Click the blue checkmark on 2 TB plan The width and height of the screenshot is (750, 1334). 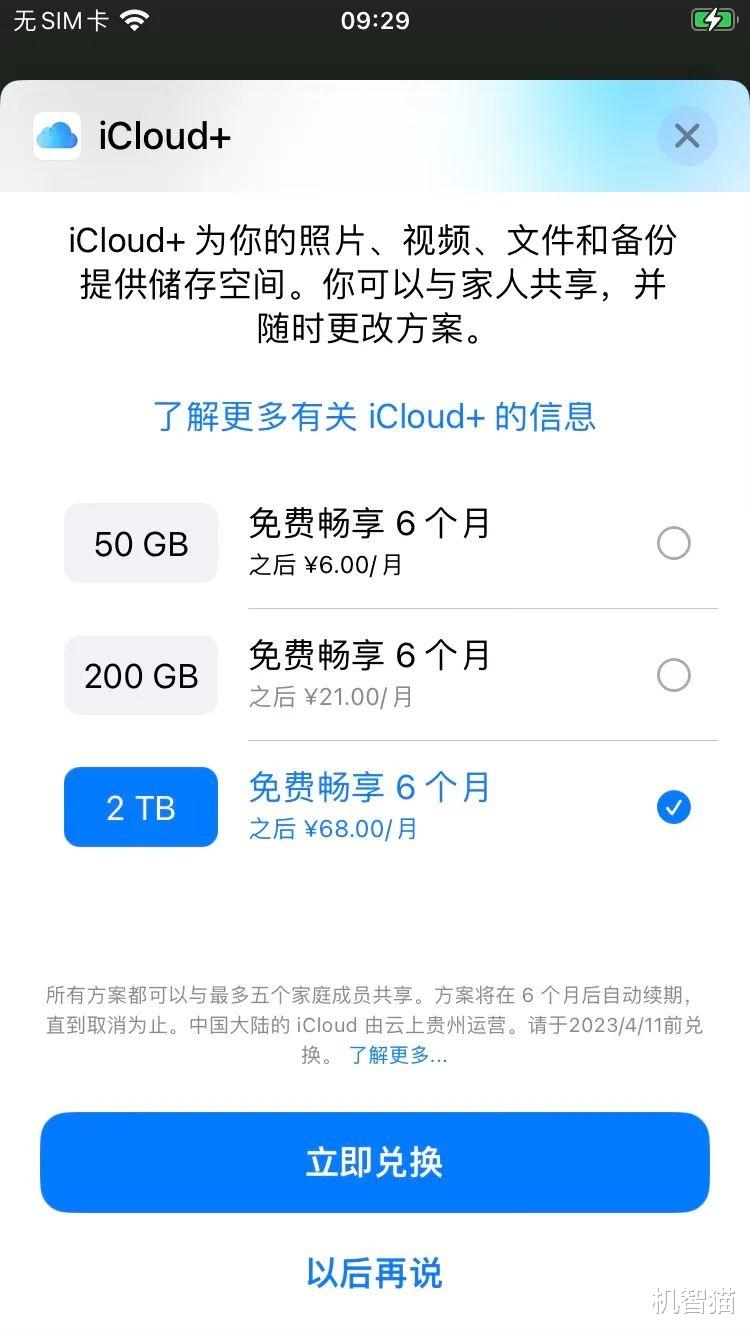(x=674, y=807)
